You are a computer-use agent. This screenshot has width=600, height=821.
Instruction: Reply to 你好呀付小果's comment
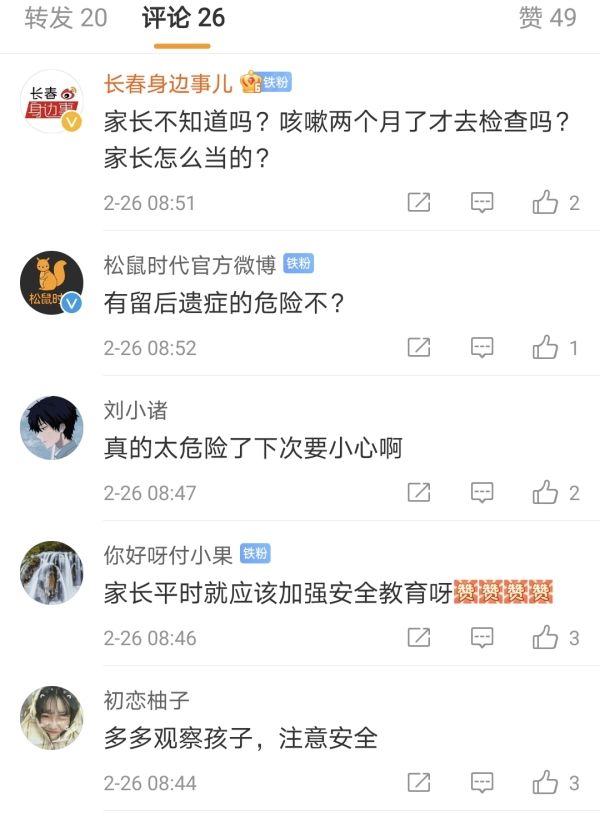click(x=482, y=638)
